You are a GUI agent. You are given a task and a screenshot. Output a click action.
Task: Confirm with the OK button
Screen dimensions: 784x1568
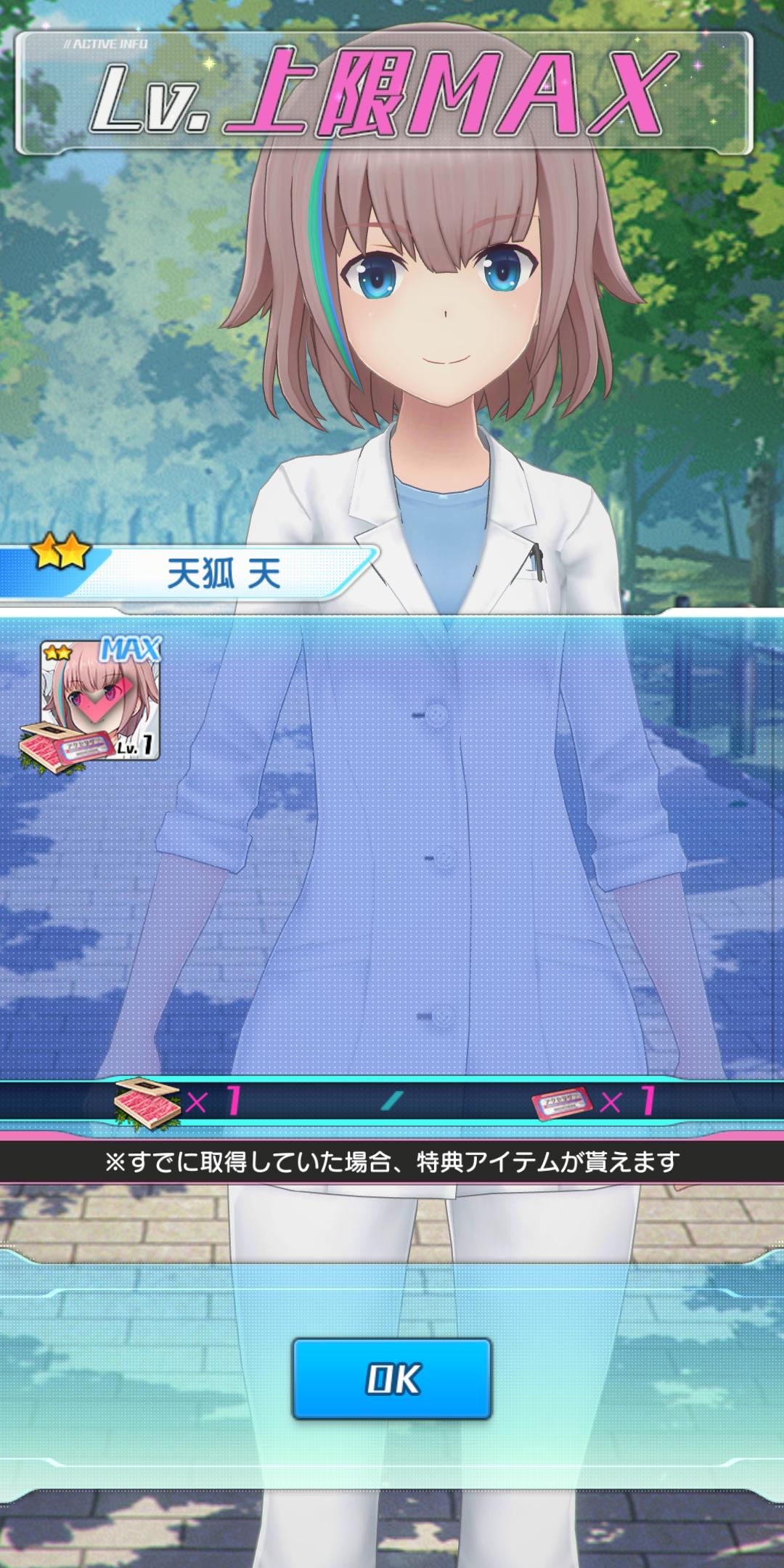(x=391, y=1379)
